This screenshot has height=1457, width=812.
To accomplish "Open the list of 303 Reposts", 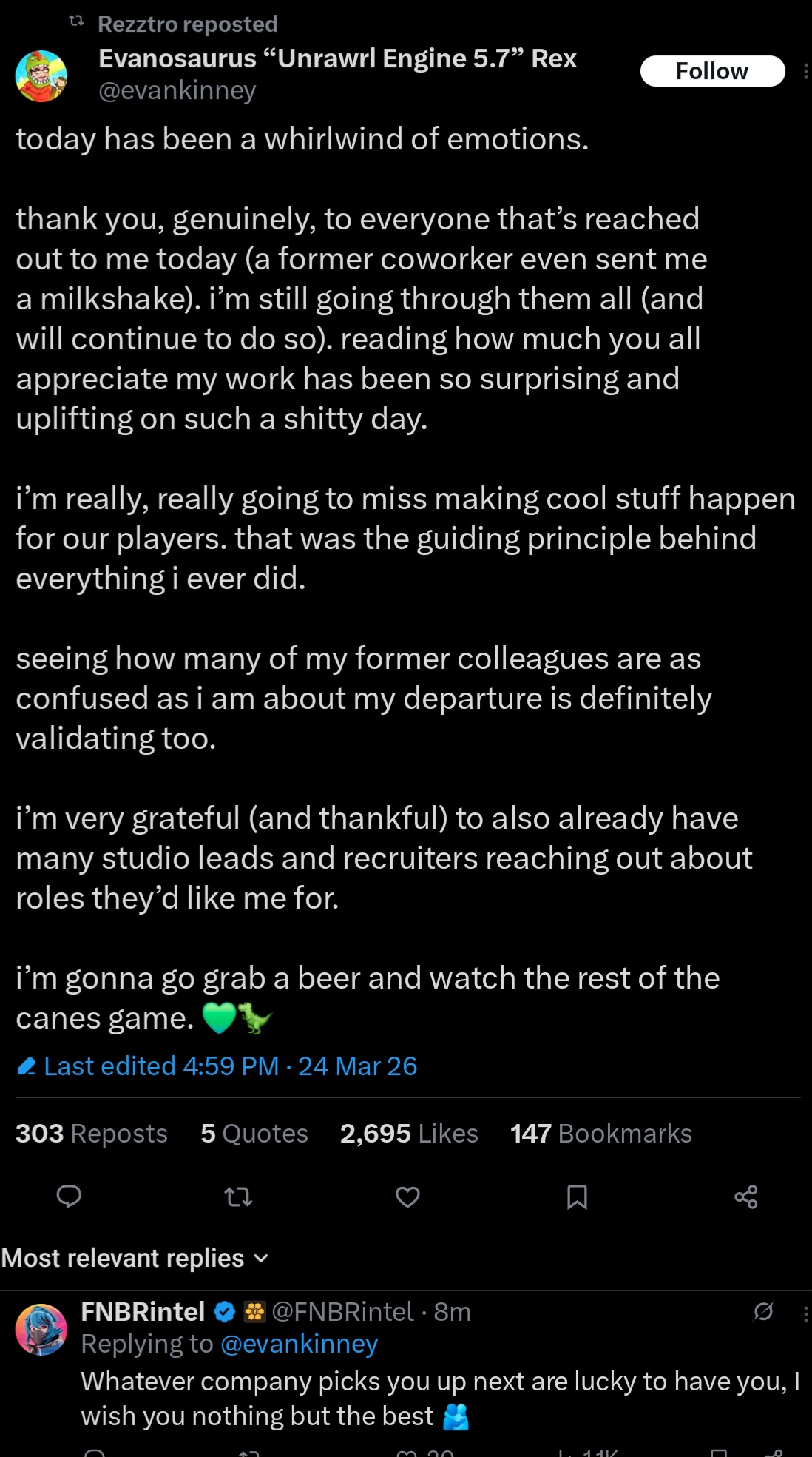I will (x=92, y=1134).
